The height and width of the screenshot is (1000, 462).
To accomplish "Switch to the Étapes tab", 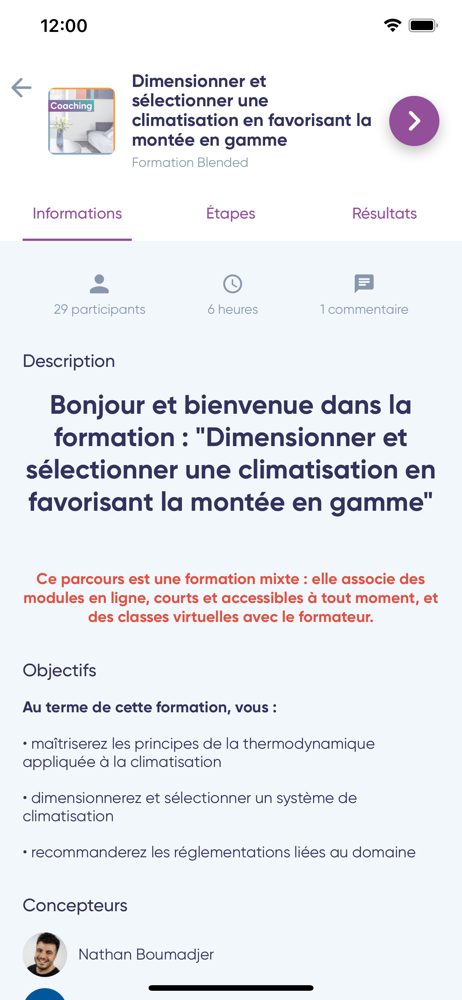I will click(x=230, y=214).
